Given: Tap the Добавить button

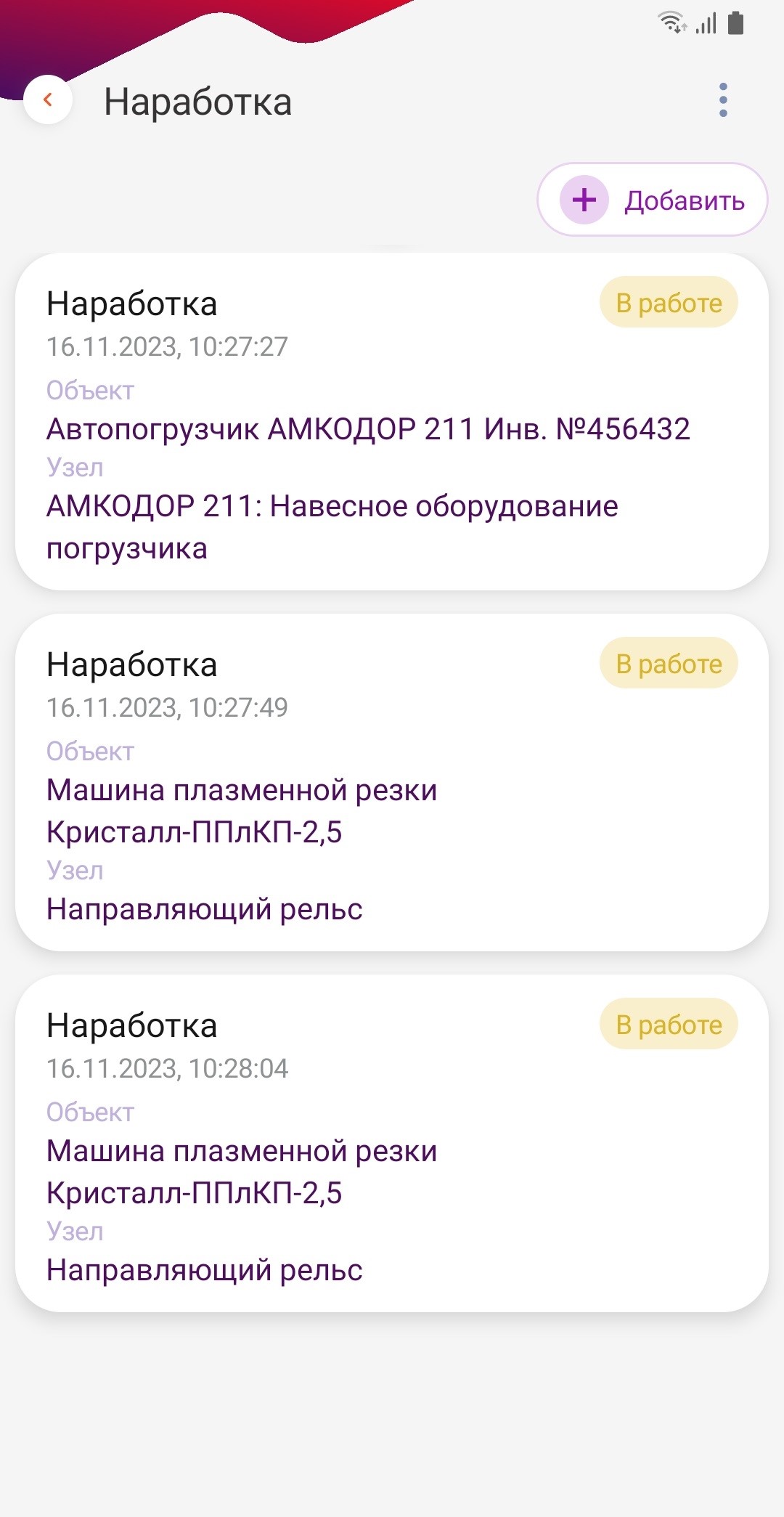Looking at the screenshot, I should [652, 200].
